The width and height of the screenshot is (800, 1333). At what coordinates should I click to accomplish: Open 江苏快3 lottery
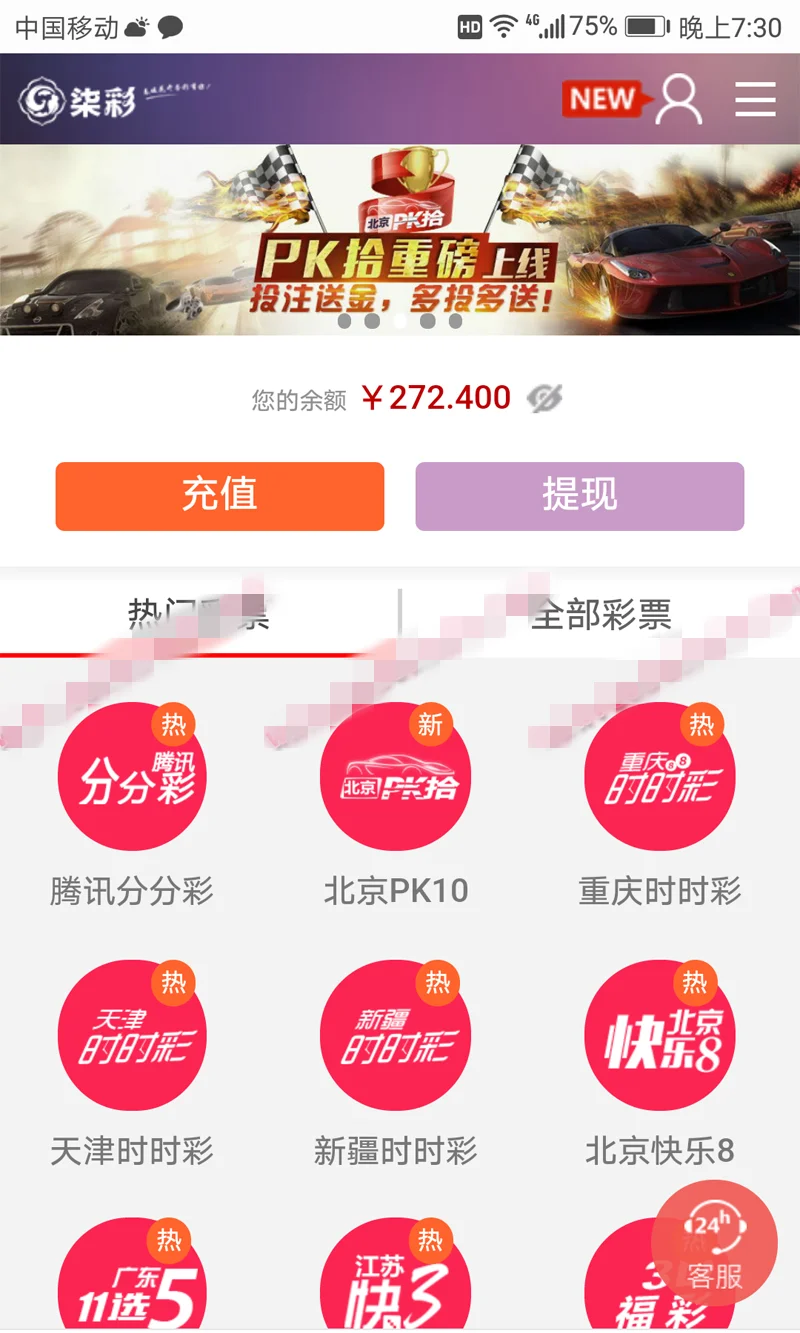395,1275
